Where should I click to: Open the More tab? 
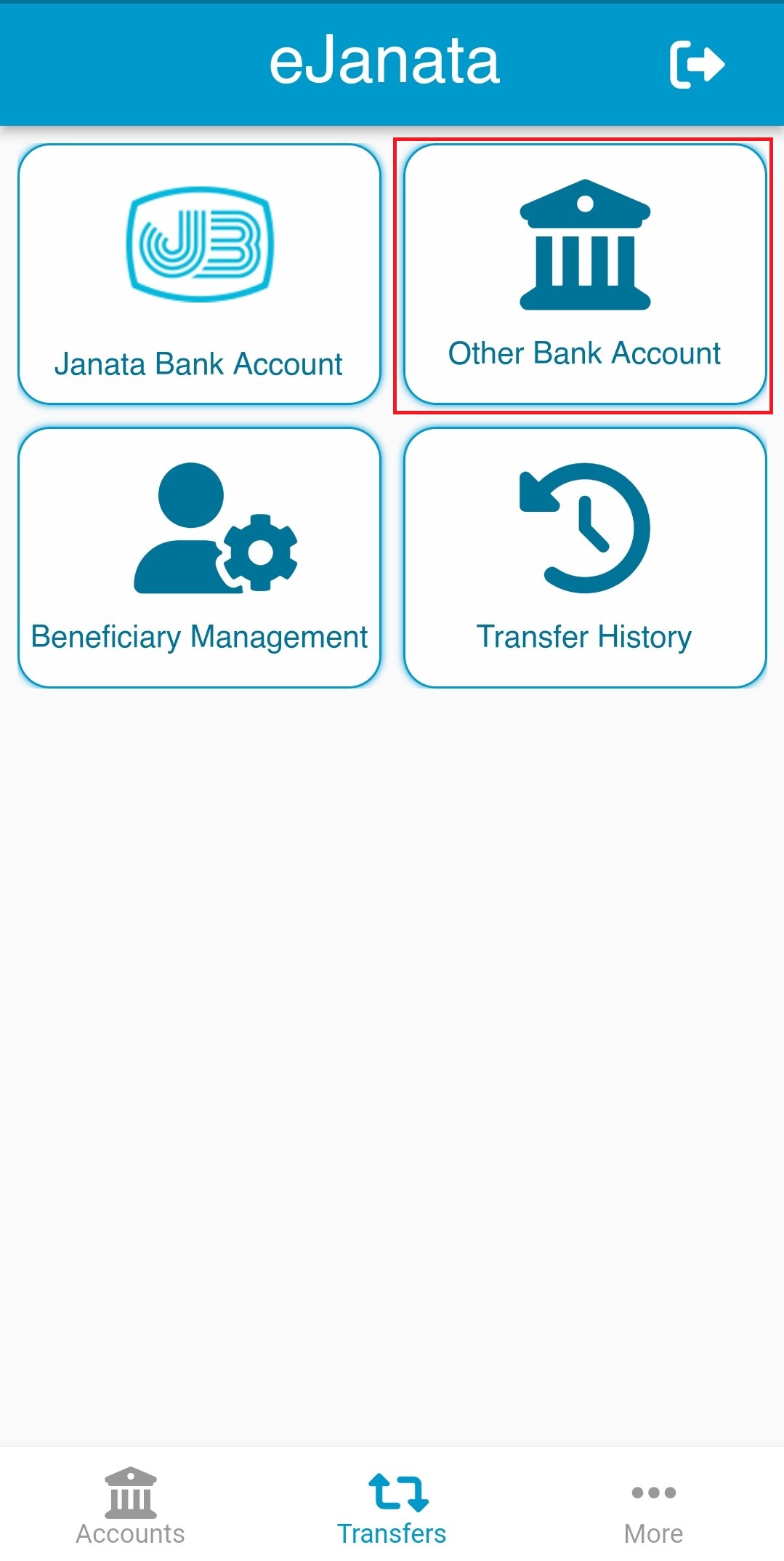[x=653, y=1505]
